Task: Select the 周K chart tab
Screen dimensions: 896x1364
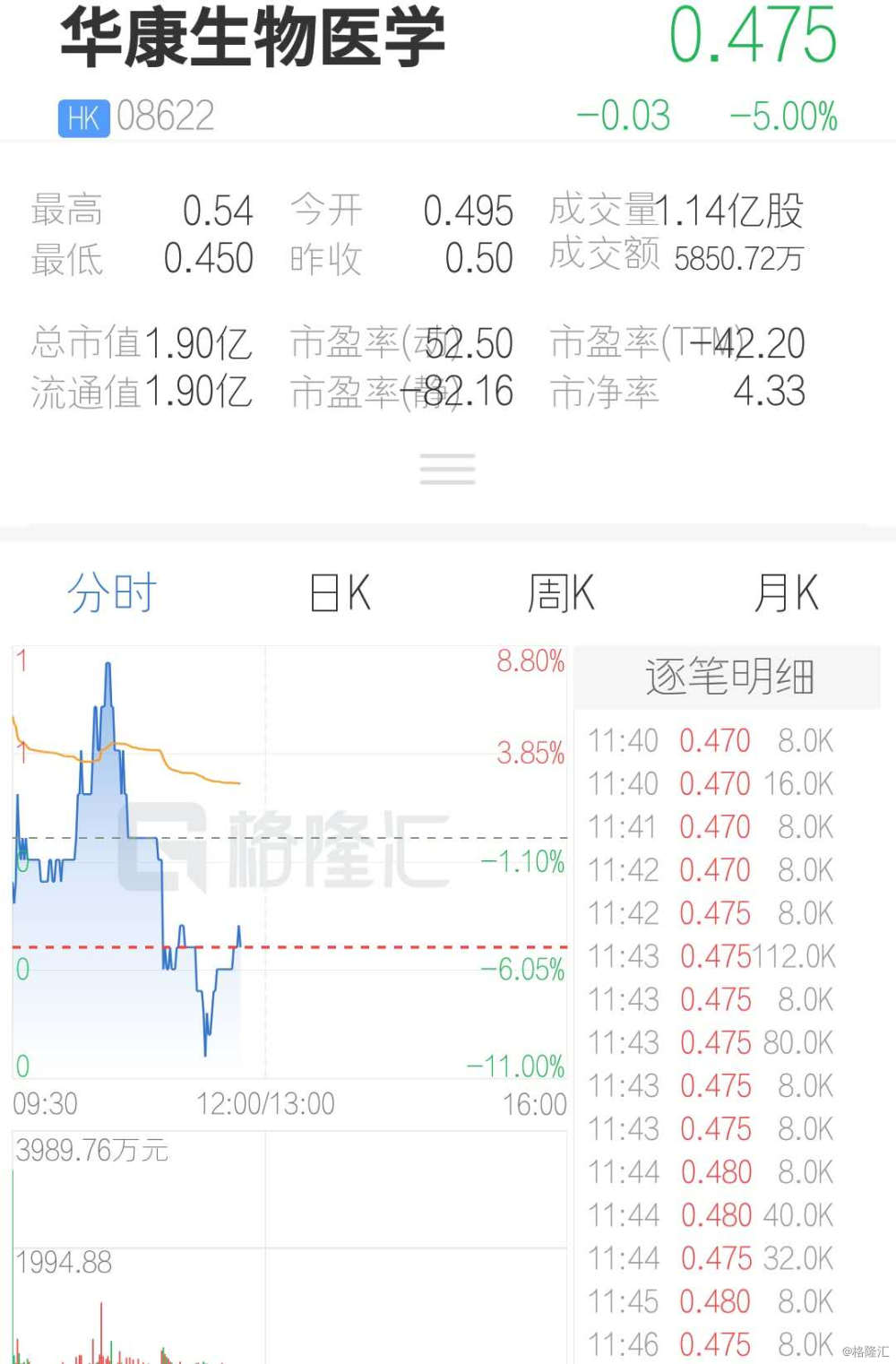Action: pyautogui.click(x=561, y=593)
